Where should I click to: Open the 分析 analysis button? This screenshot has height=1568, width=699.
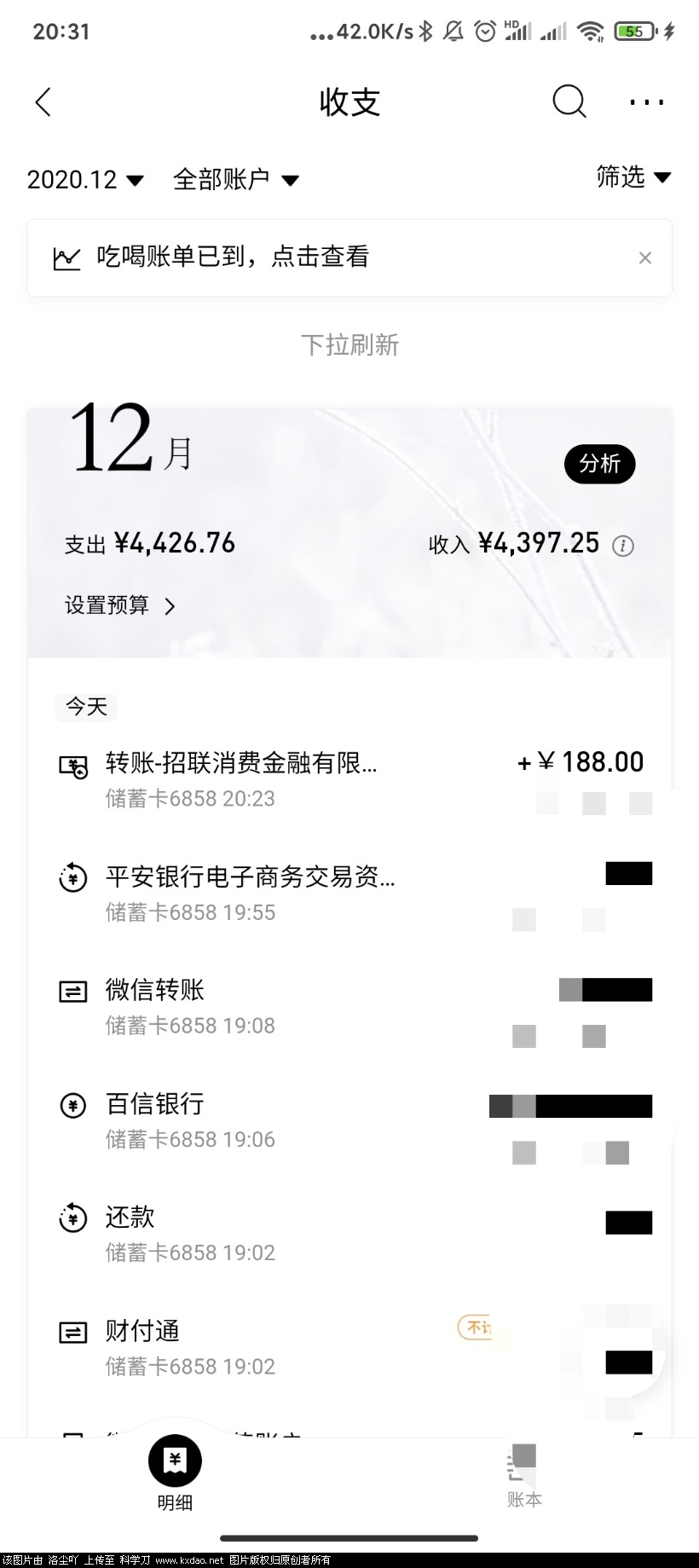(599, 464)
